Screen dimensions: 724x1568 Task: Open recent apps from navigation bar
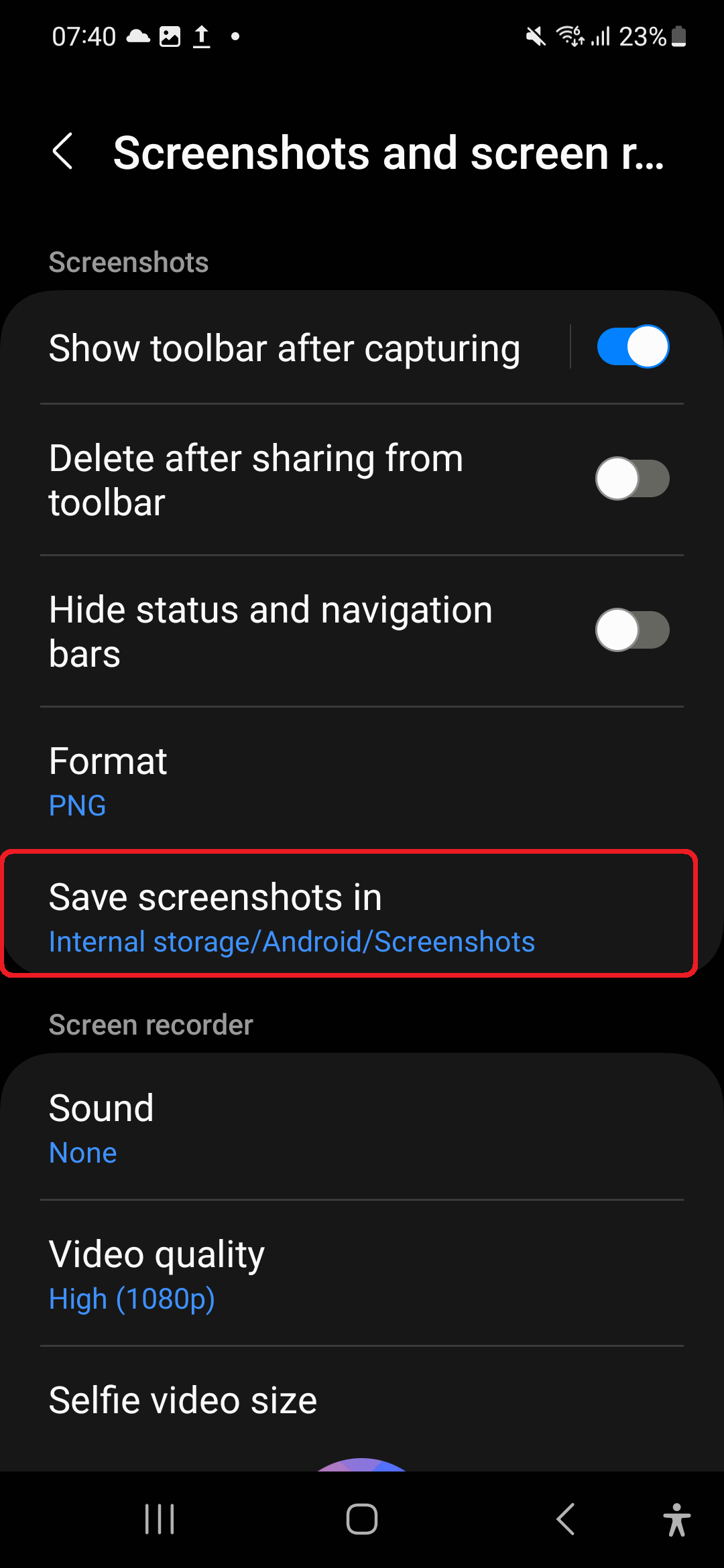(160, 1518)
